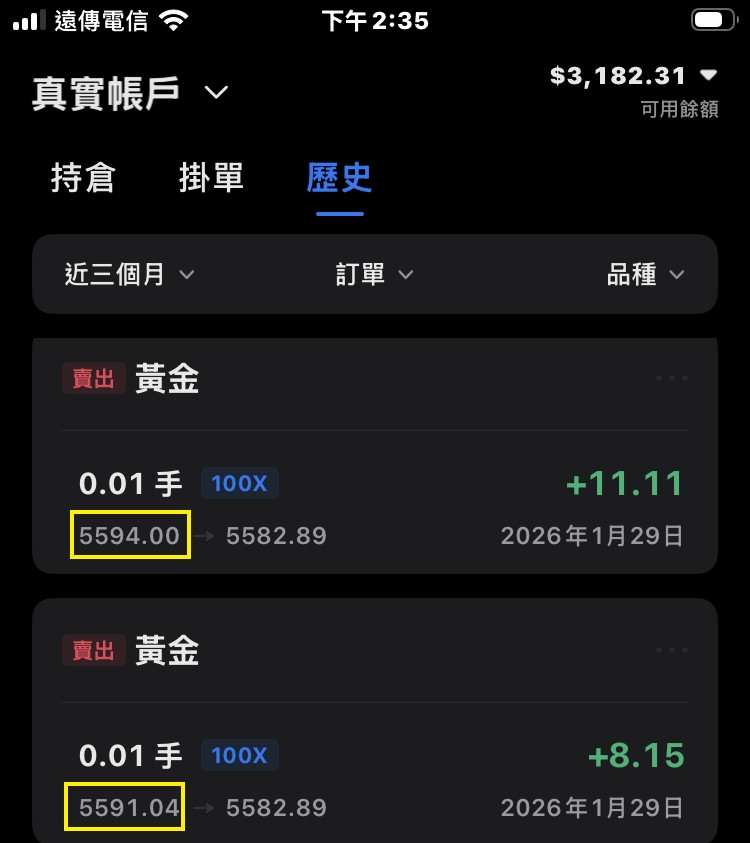Open the 品種 filter dropdown
Screen dimensions: 750x843
[x=645, y=275]
